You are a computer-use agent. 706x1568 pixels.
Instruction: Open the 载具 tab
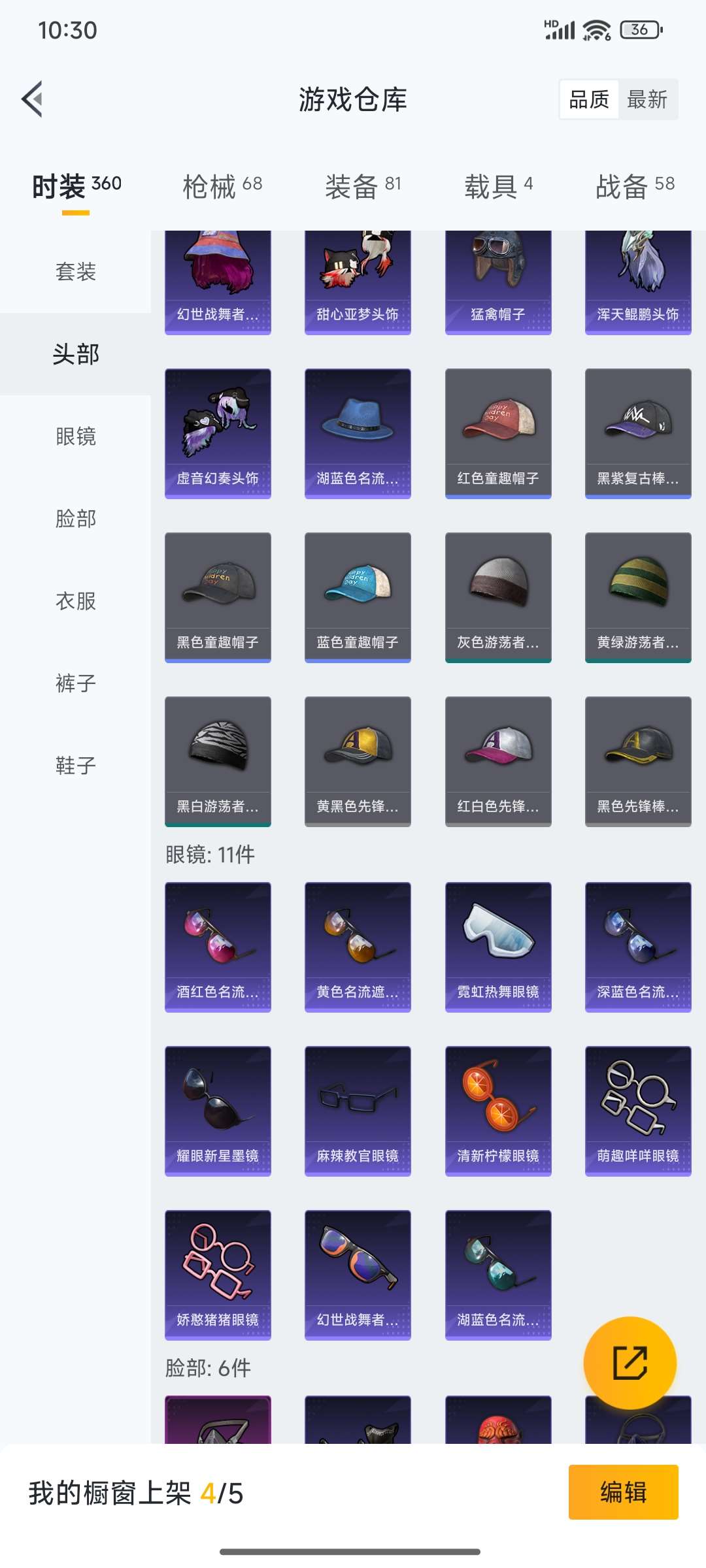[x=498, y=186]
